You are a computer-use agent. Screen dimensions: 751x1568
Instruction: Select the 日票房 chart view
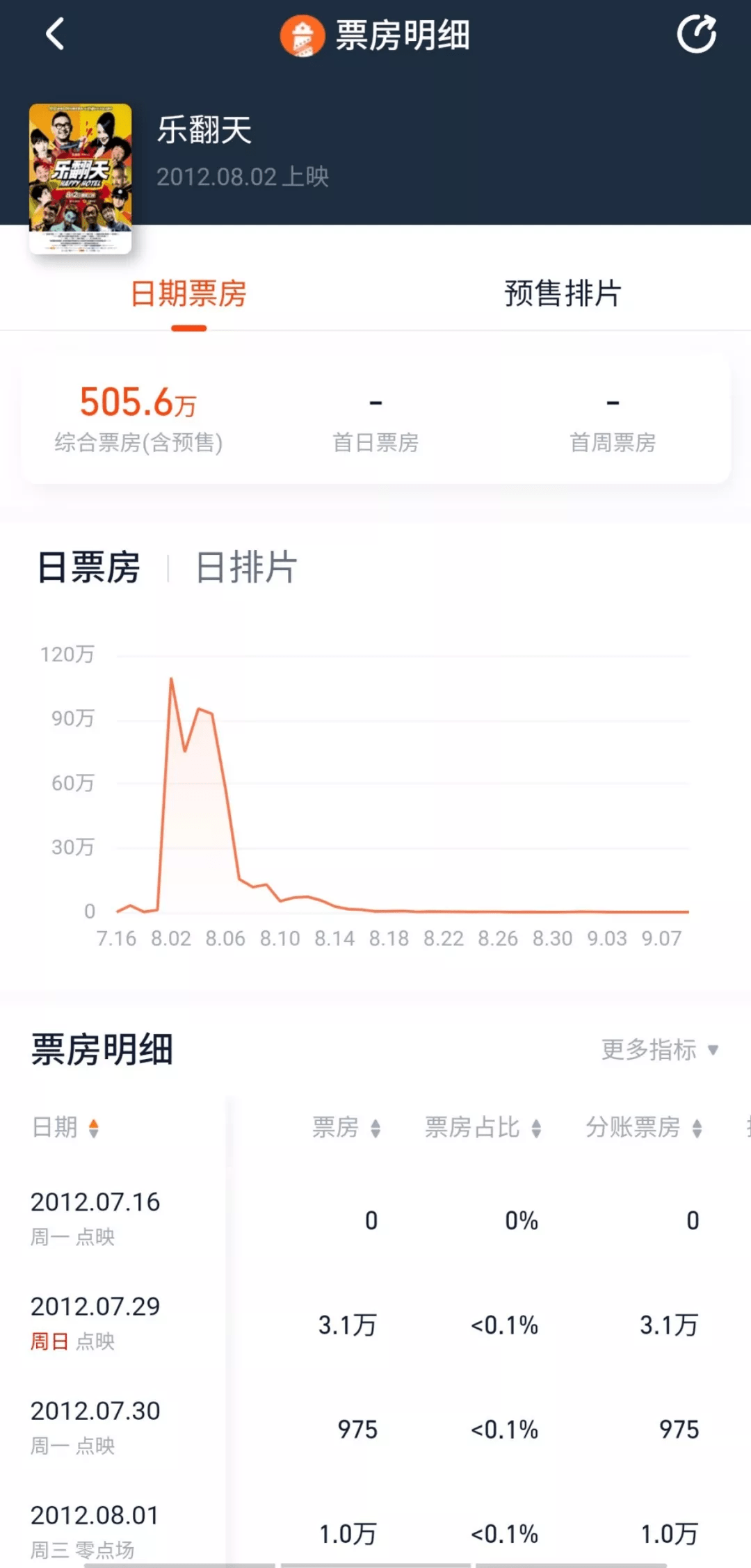(x=89, y=567)
